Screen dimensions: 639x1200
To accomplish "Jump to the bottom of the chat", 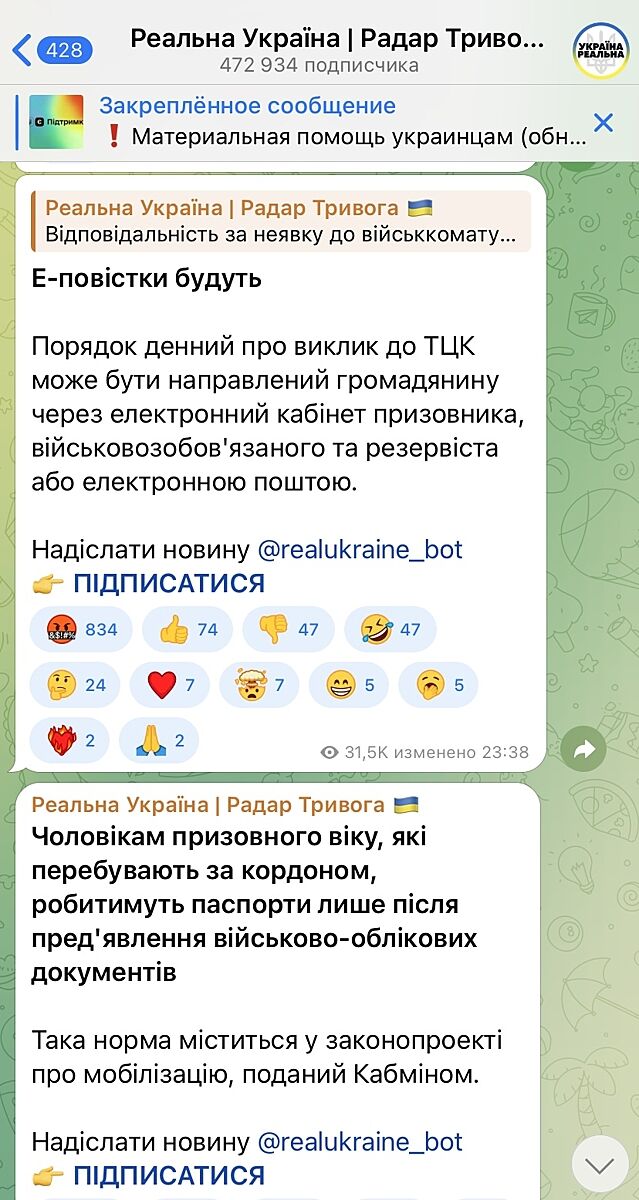I will pyautogui.click(x=599, y=1164).
